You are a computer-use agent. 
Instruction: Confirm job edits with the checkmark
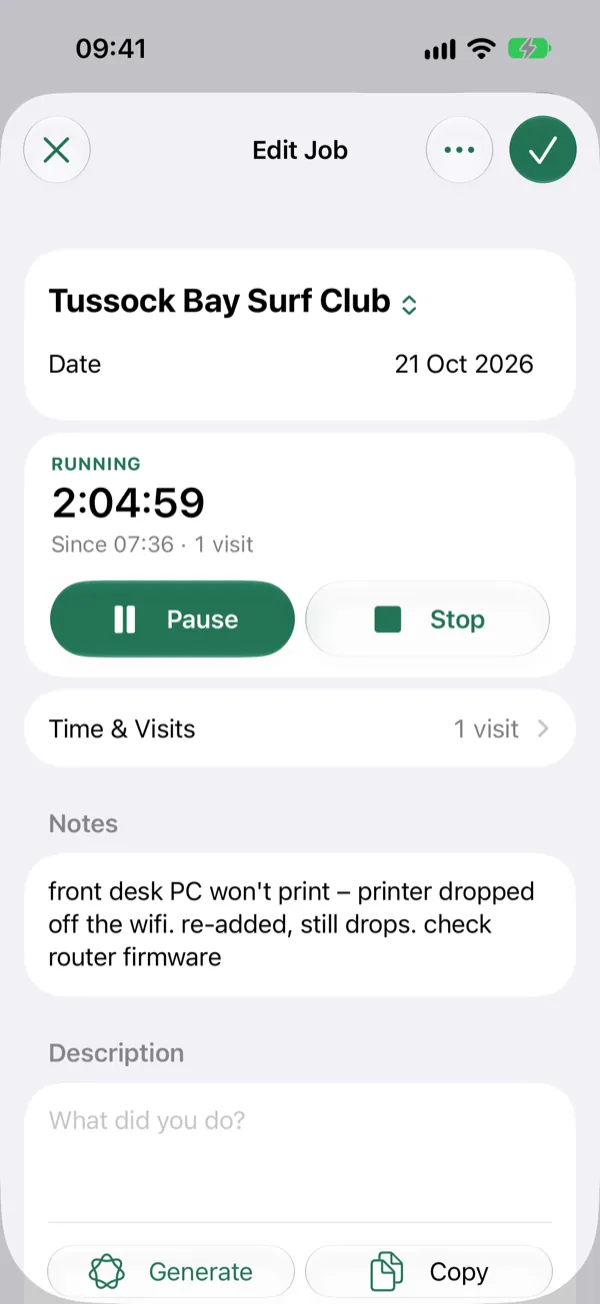point(543,151)
